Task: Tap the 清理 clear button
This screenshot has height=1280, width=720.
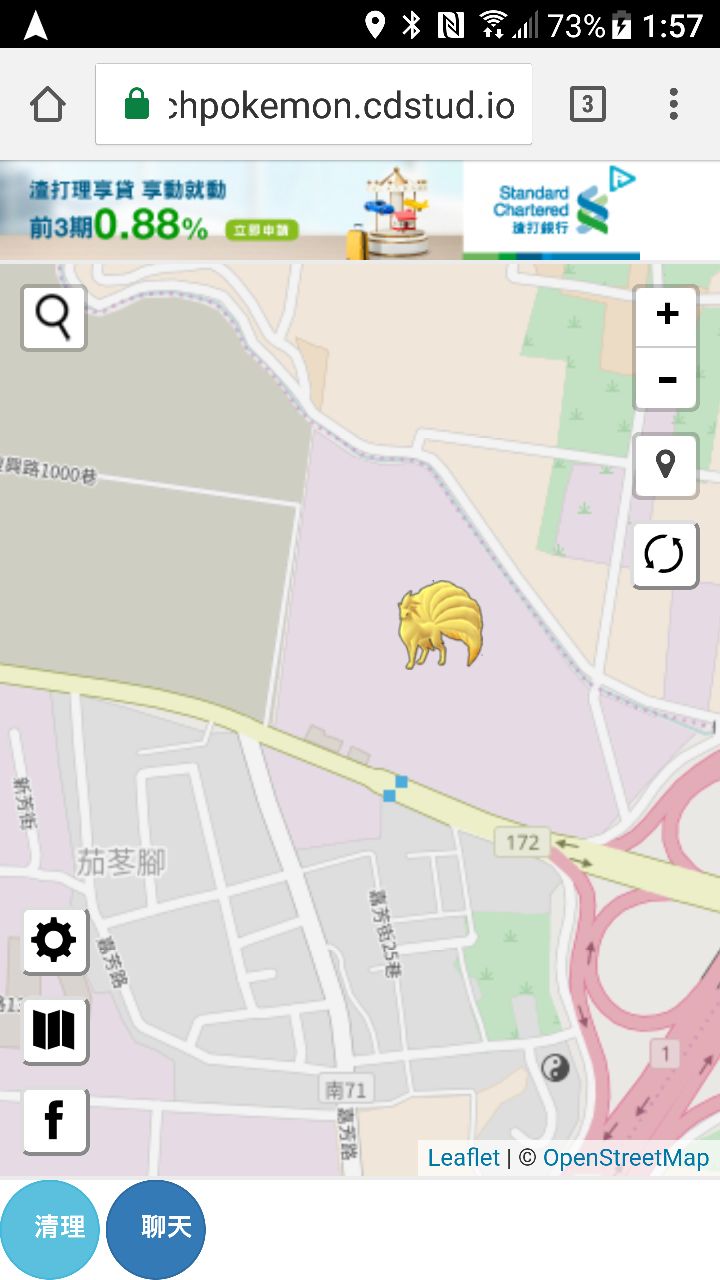Action: tap(50, 1228)
